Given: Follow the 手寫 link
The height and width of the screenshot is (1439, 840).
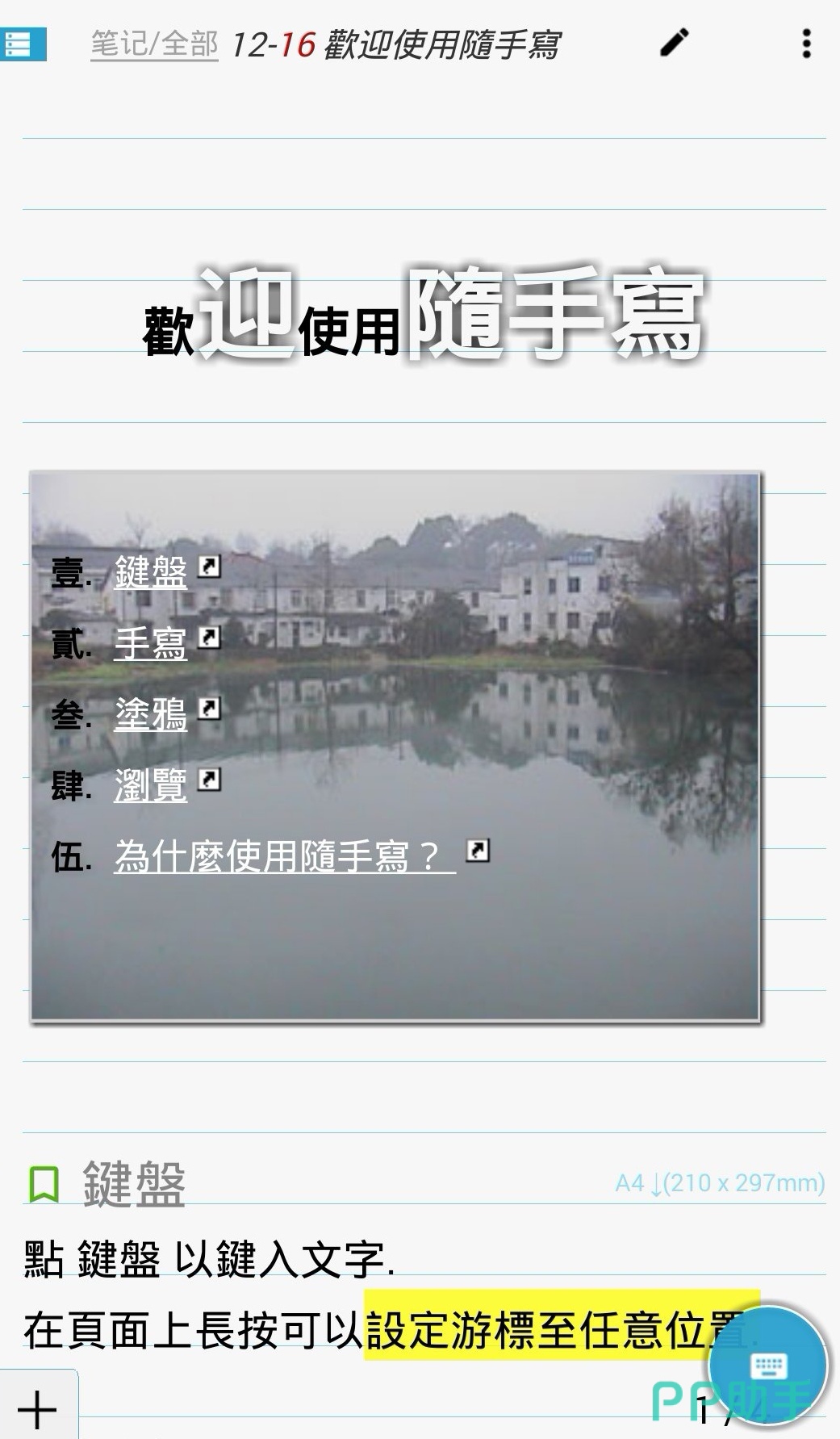Looking at the screenshot, I should (151, 643).
